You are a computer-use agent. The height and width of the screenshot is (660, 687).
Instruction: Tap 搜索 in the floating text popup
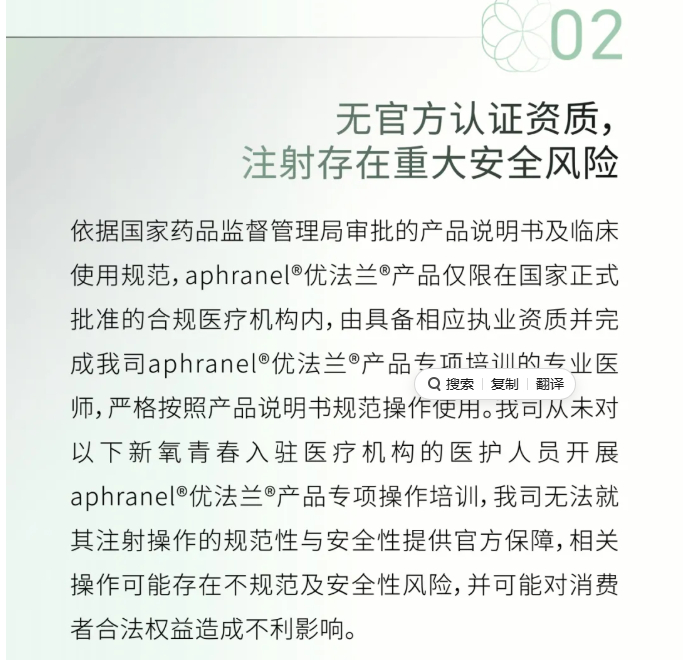click(x=451, y=384)
